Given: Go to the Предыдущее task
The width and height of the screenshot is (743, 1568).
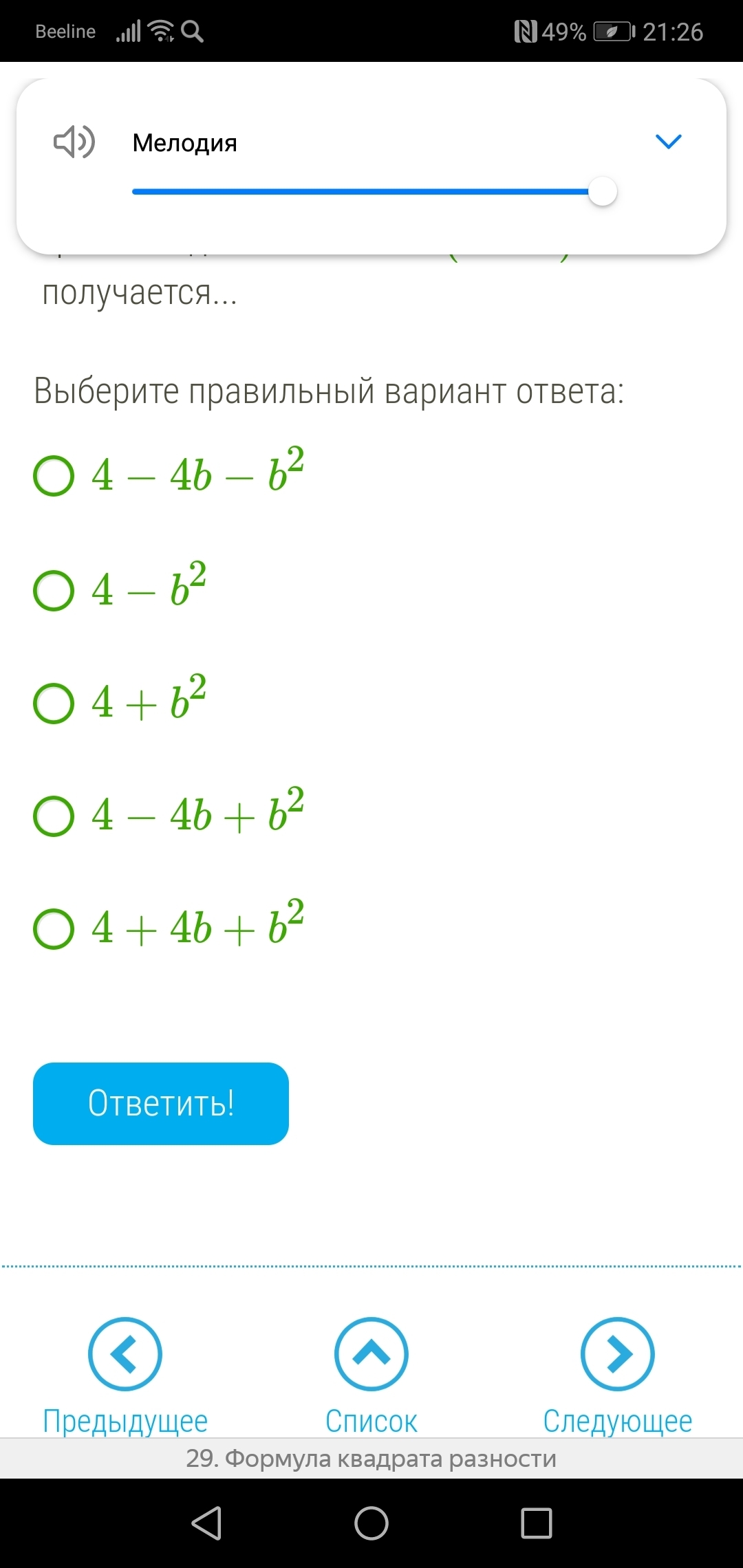Looking at the screenshot, I should pos(125,1375).
